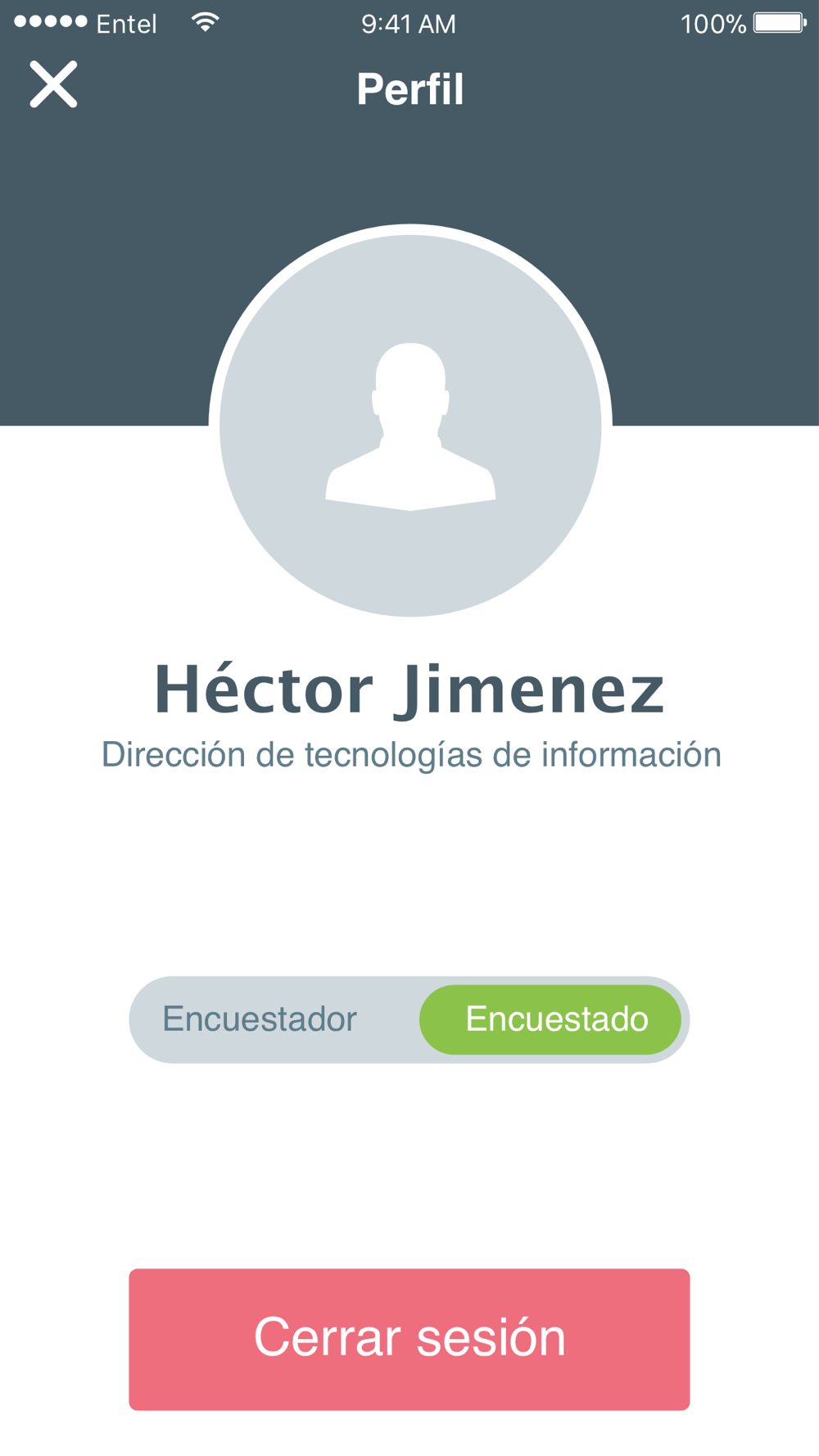Close the Perfil screen
The width and height of the screenshot is (819, 1456).
[x=54, y=84]
